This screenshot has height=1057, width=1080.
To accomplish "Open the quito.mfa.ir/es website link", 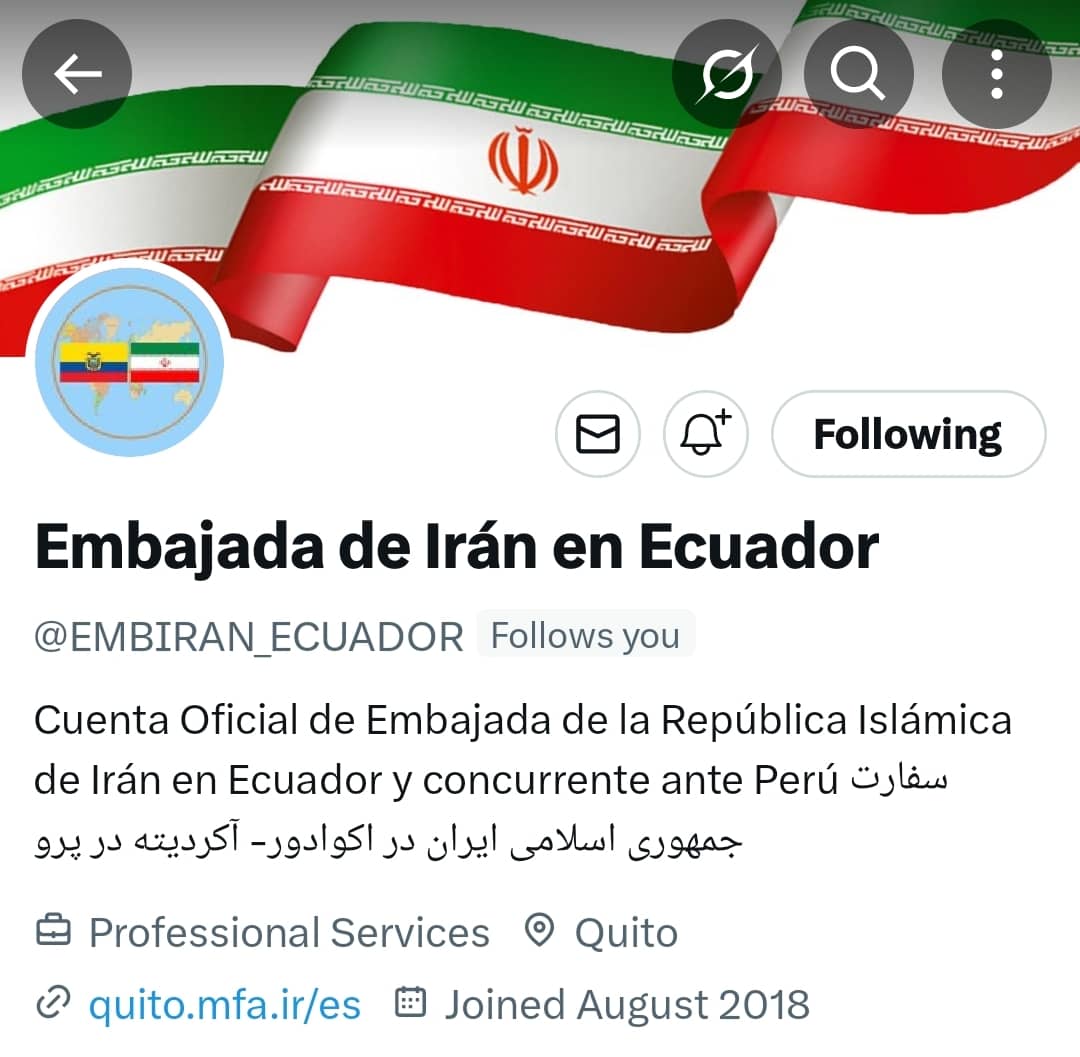I will pyautogui.click(x=224, y=1004).
